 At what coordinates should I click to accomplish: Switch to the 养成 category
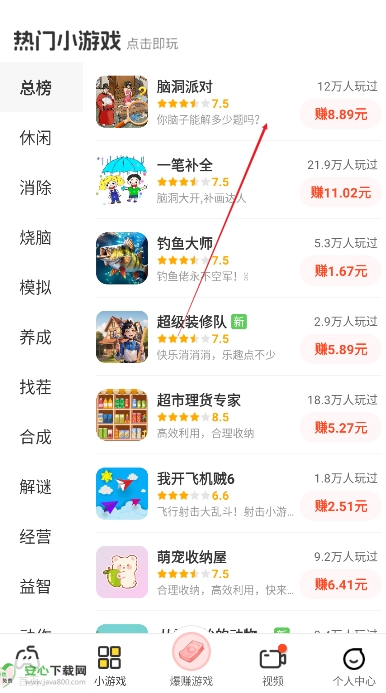tap(35, 338)
